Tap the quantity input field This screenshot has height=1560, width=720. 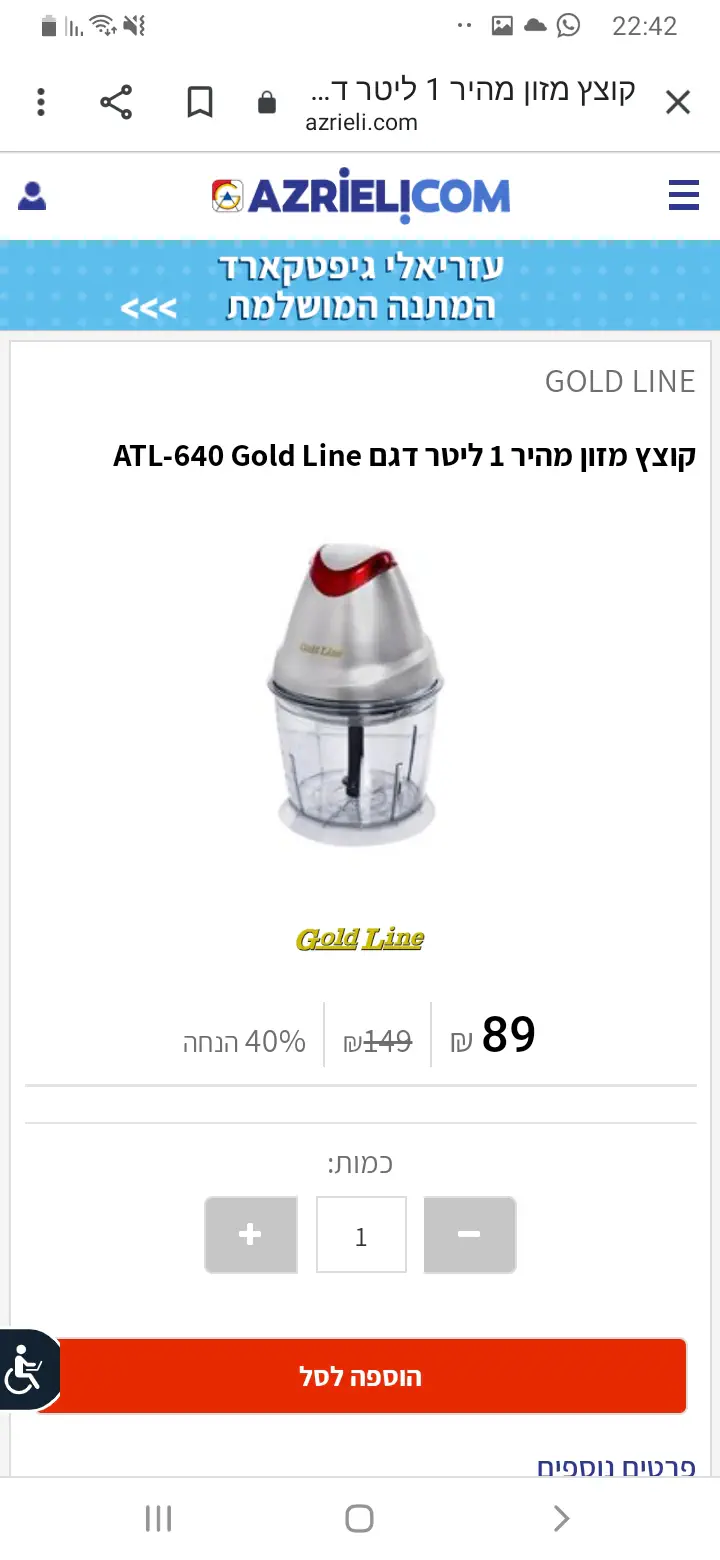[361, 1235]
